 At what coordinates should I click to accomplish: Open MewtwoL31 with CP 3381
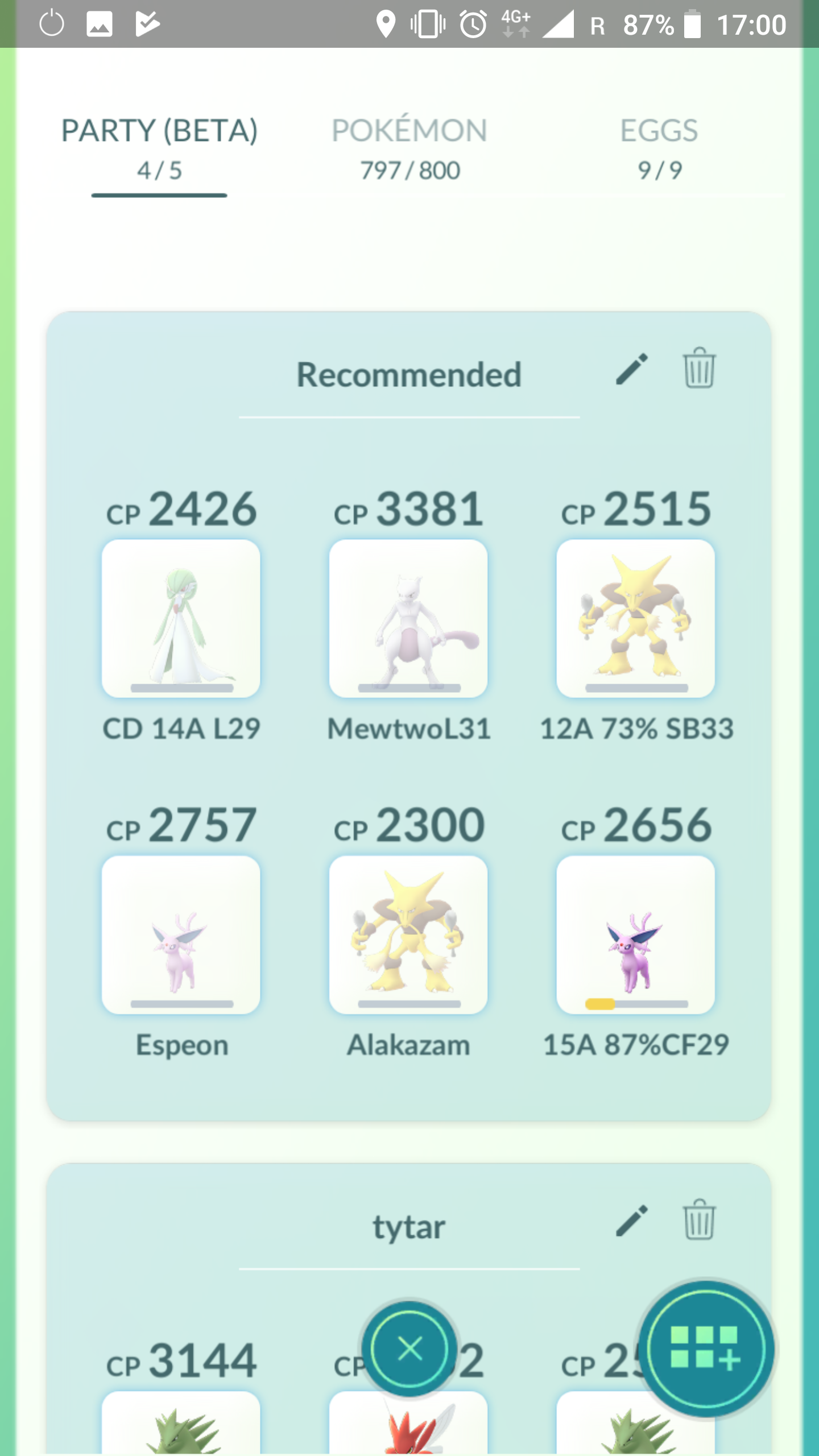click(x=408, y=618)
